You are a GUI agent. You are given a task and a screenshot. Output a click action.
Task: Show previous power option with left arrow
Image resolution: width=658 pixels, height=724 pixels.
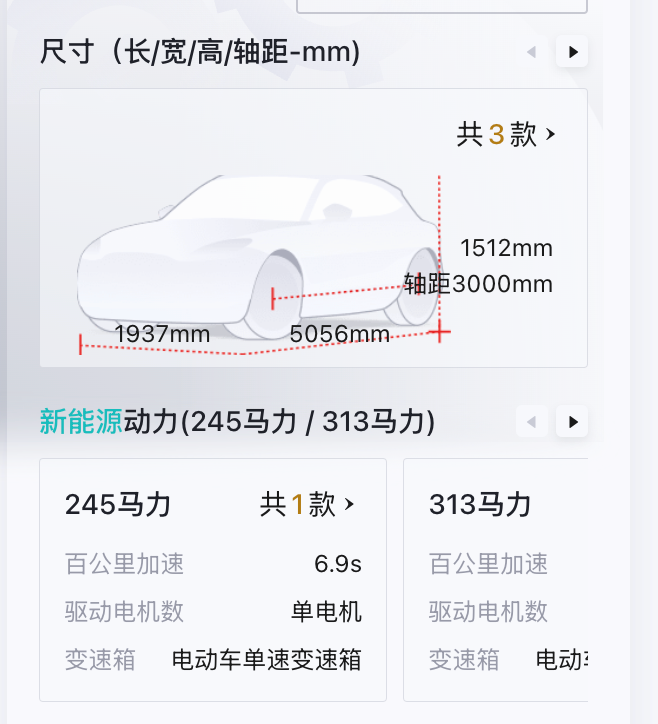coord(532,422)
